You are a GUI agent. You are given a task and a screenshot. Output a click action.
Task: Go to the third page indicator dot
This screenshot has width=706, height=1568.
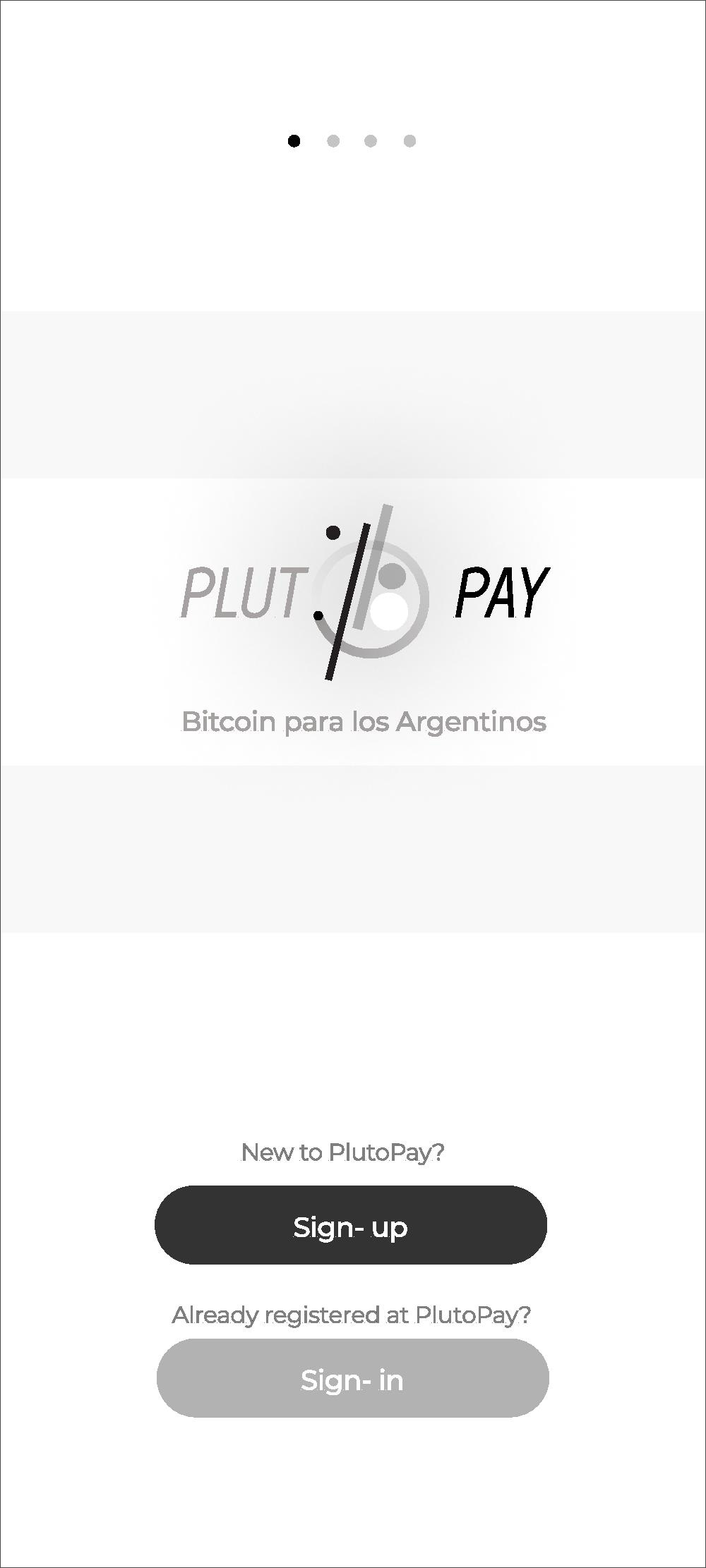click(x=371, y=141)
